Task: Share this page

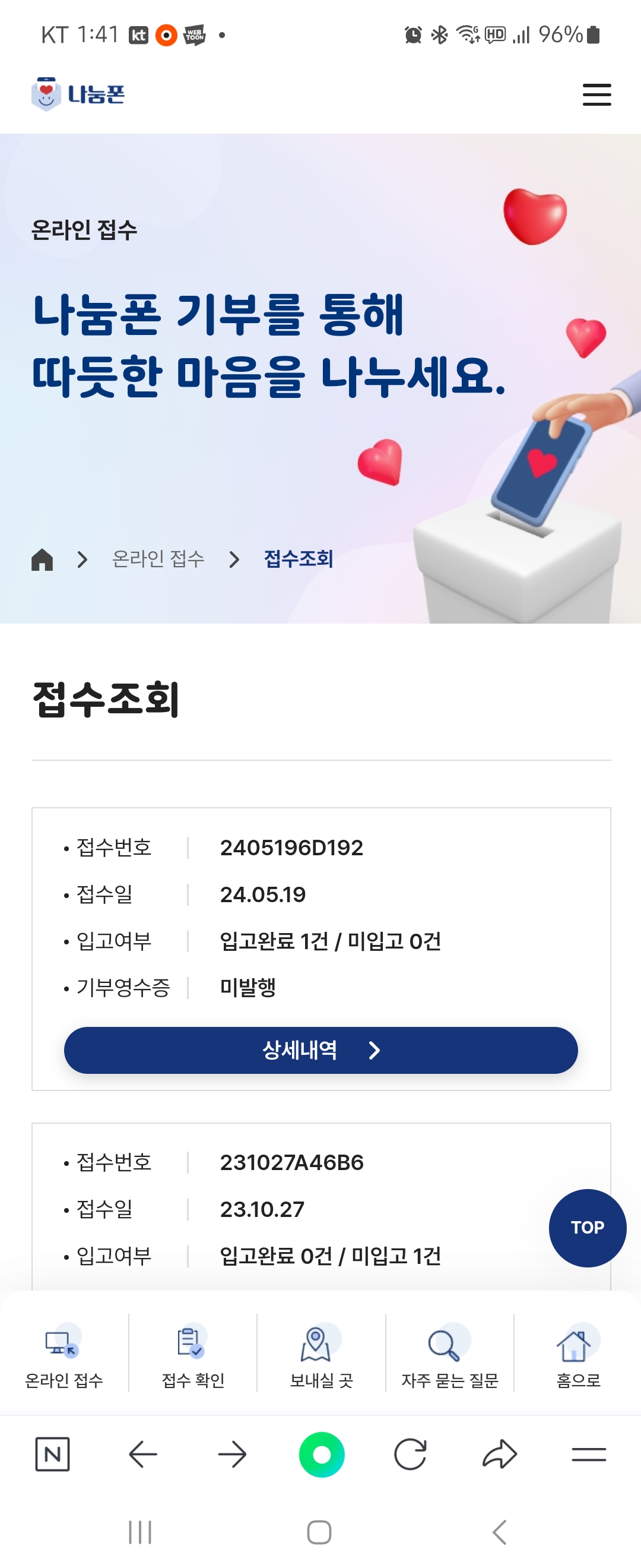Action: pyautogui.click(x=499, y=1454)
